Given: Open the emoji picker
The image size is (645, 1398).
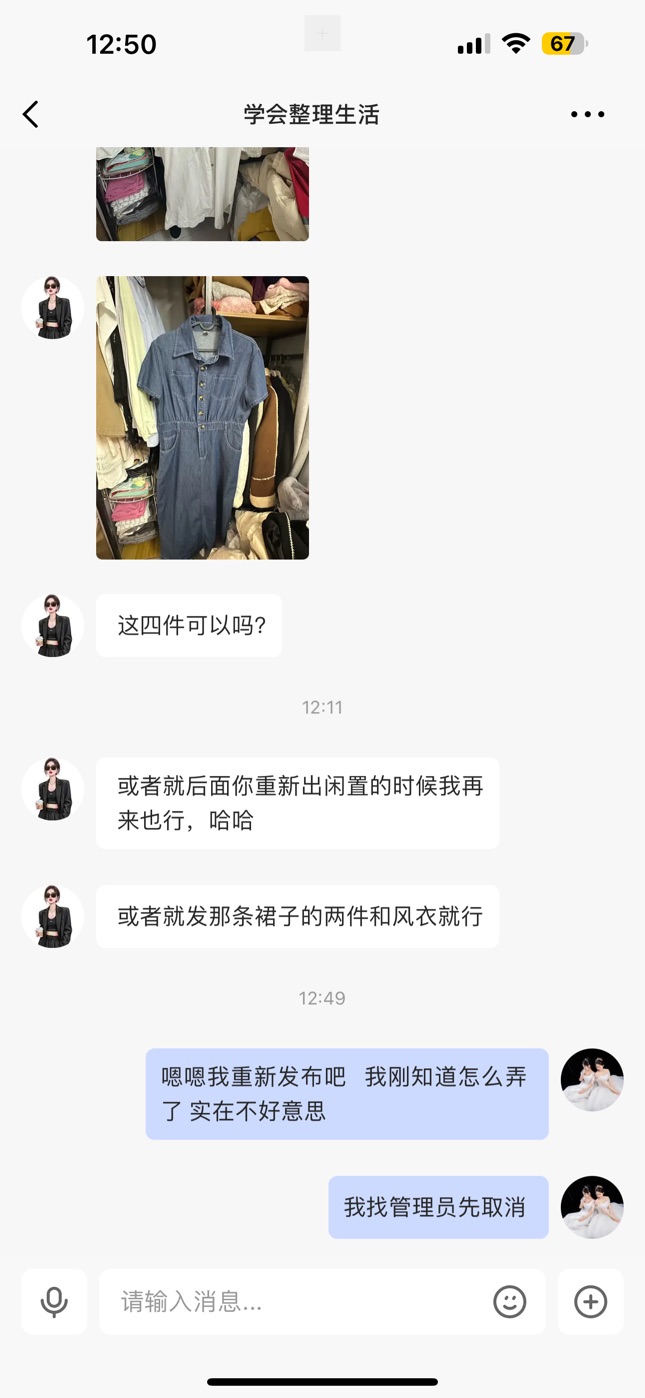Looking at the screenshot, I should pos(509,1301).
